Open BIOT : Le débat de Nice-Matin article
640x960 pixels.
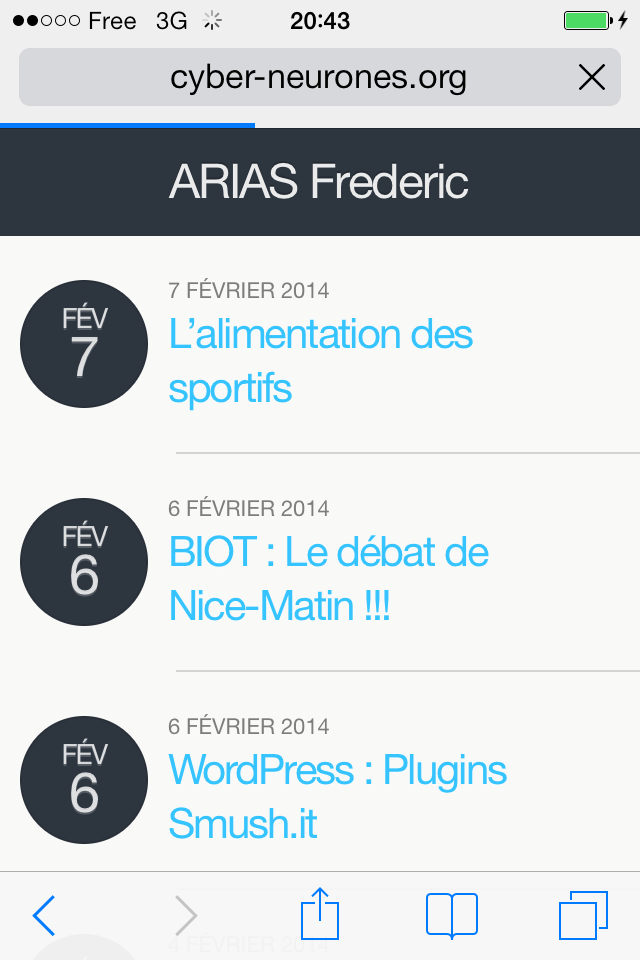point(328,578)
